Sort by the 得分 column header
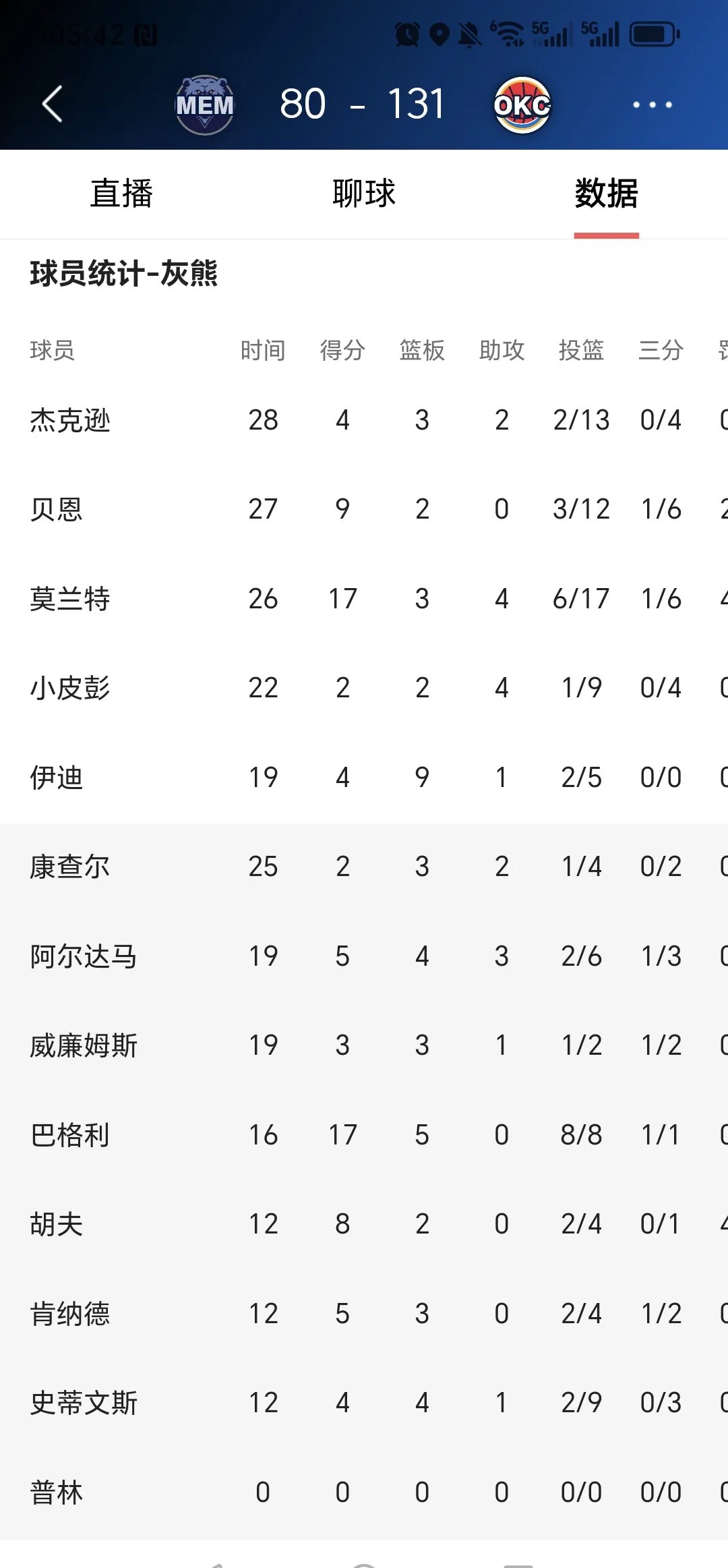728x1568 pixels. tap(342, 349)
